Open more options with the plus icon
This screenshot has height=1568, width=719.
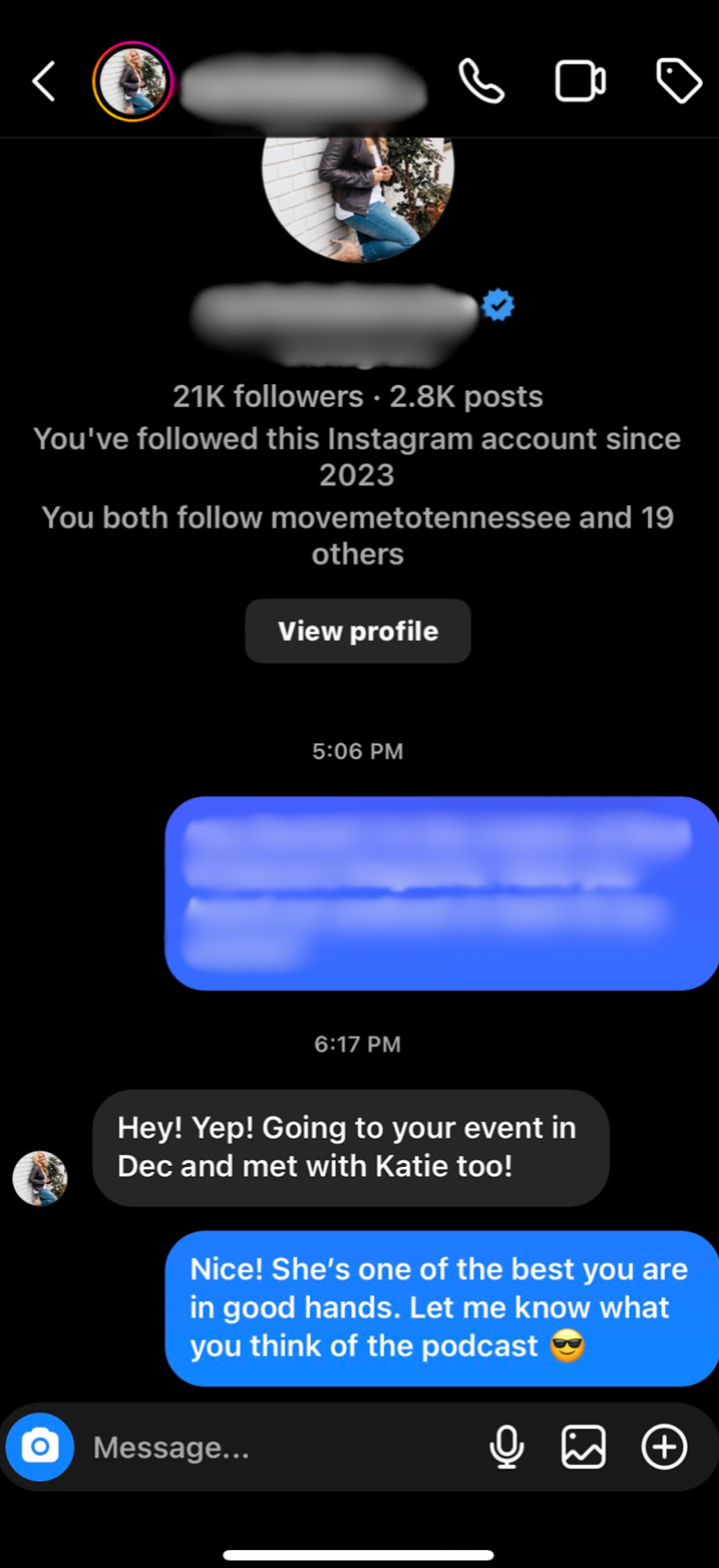(664, 1447)
